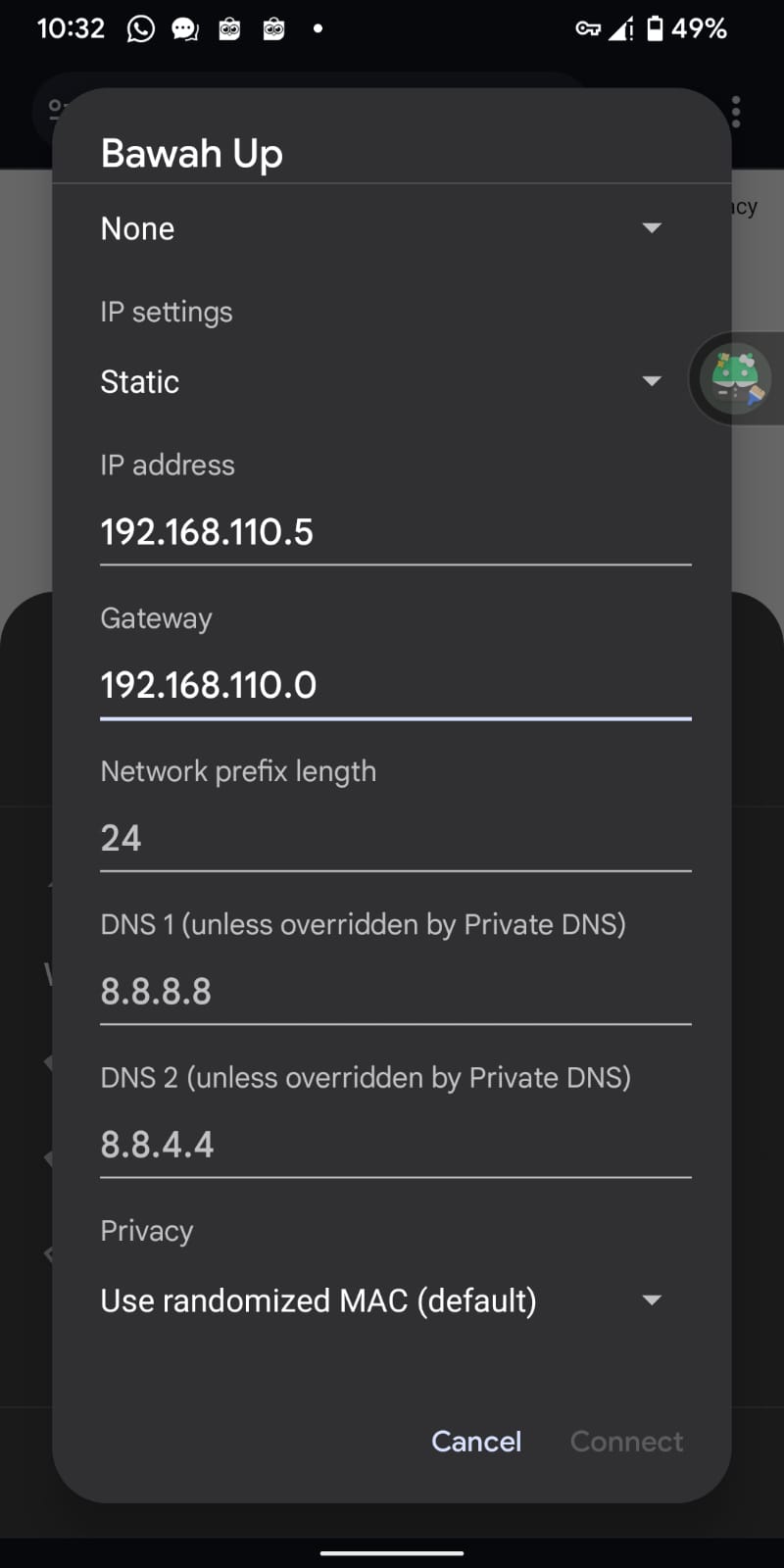
Task: Tap the DNS 2 field
Action: point(396,1144)
